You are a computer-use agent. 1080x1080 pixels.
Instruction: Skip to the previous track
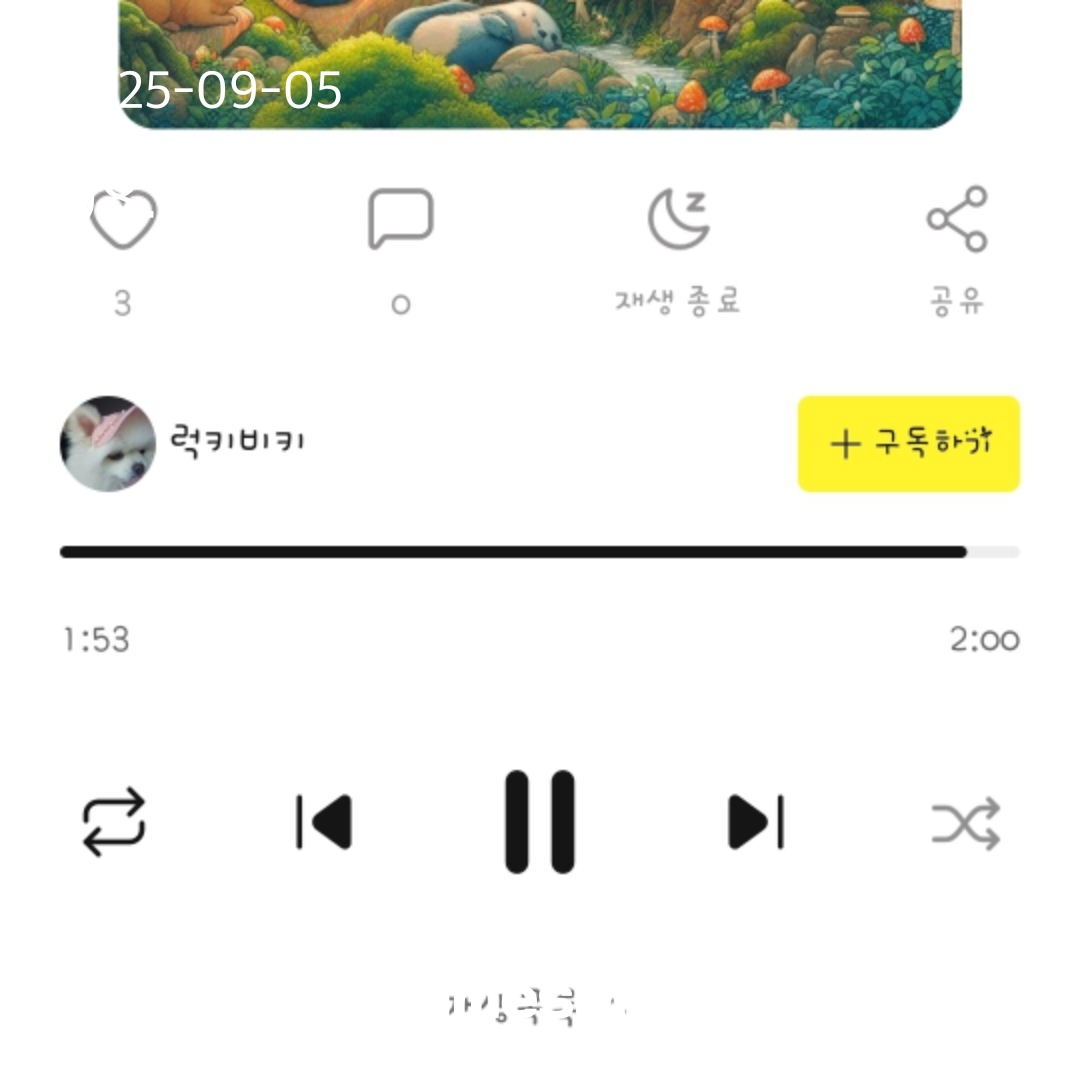[x=324, y=823]
